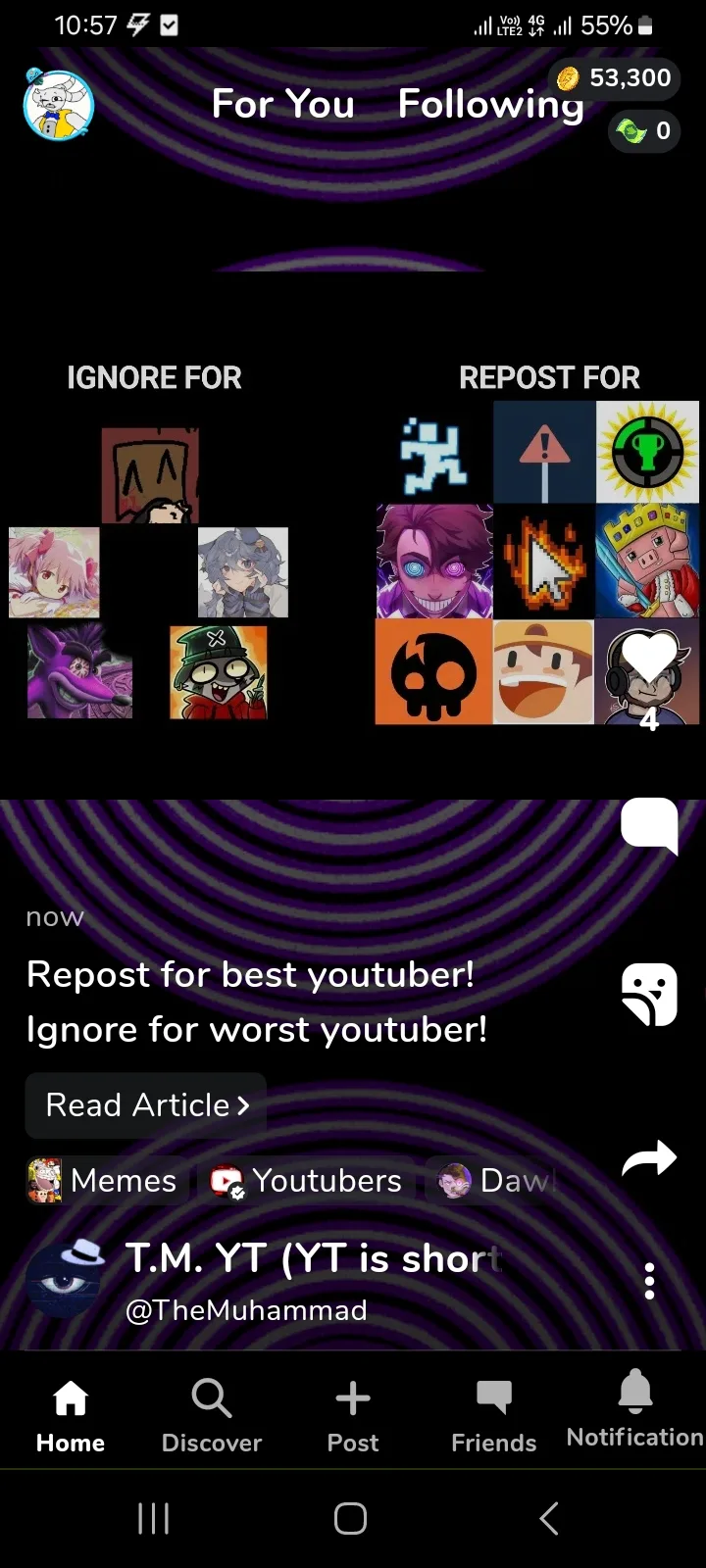This screenshot has width=706, height=1568.
Task: Open the Memes tag chip
Action: point(104,1181)
